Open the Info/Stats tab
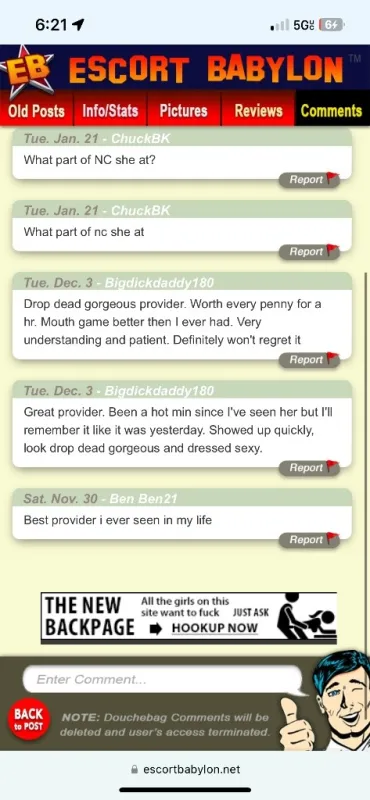 (110, 111)
